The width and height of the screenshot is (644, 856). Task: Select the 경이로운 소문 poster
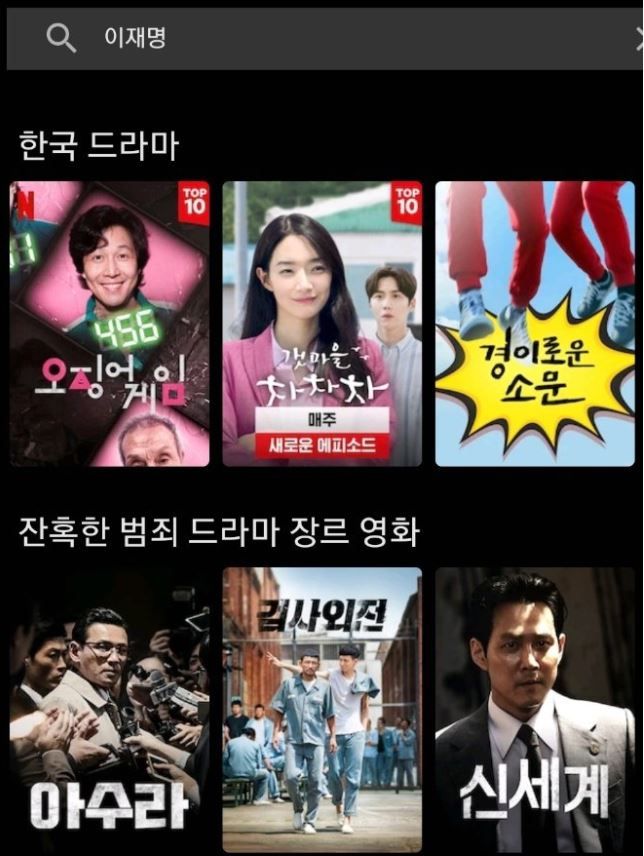(535, 324)
